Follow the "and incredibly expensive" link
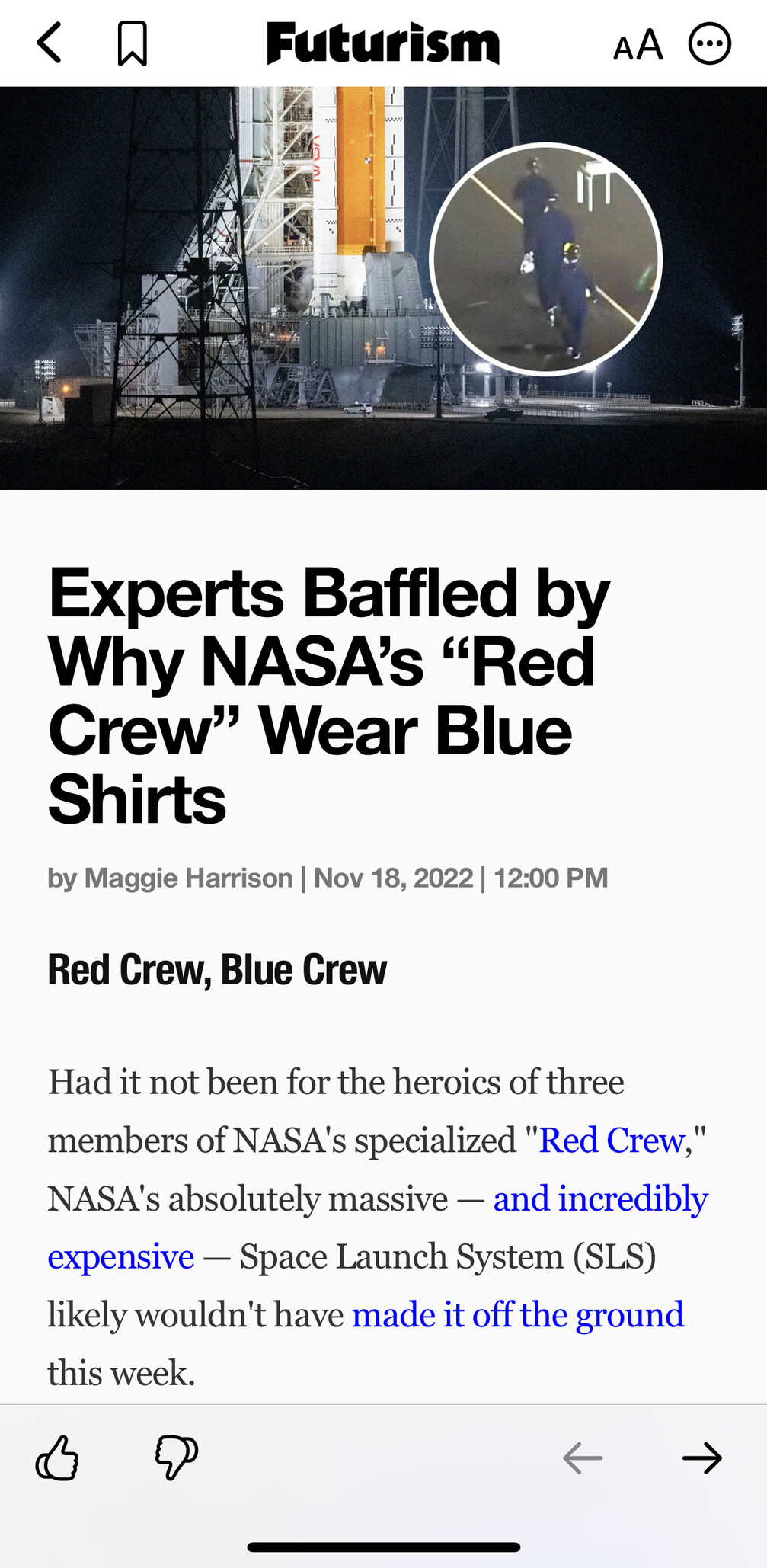The height and width of the screenshot is (1568, 767). click(600, 1198)
